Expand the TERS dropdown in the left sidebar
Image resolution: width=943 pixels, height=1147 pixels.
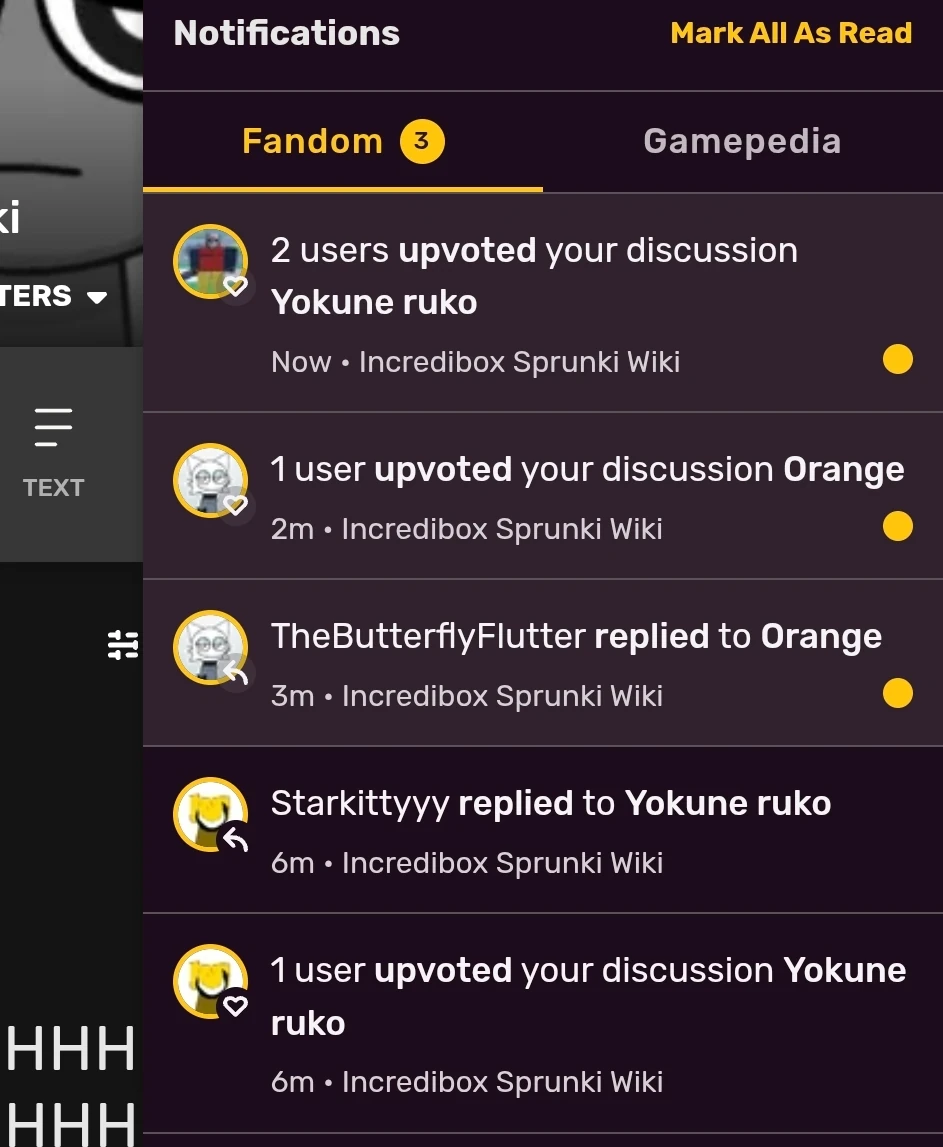[x=97, y=296]
